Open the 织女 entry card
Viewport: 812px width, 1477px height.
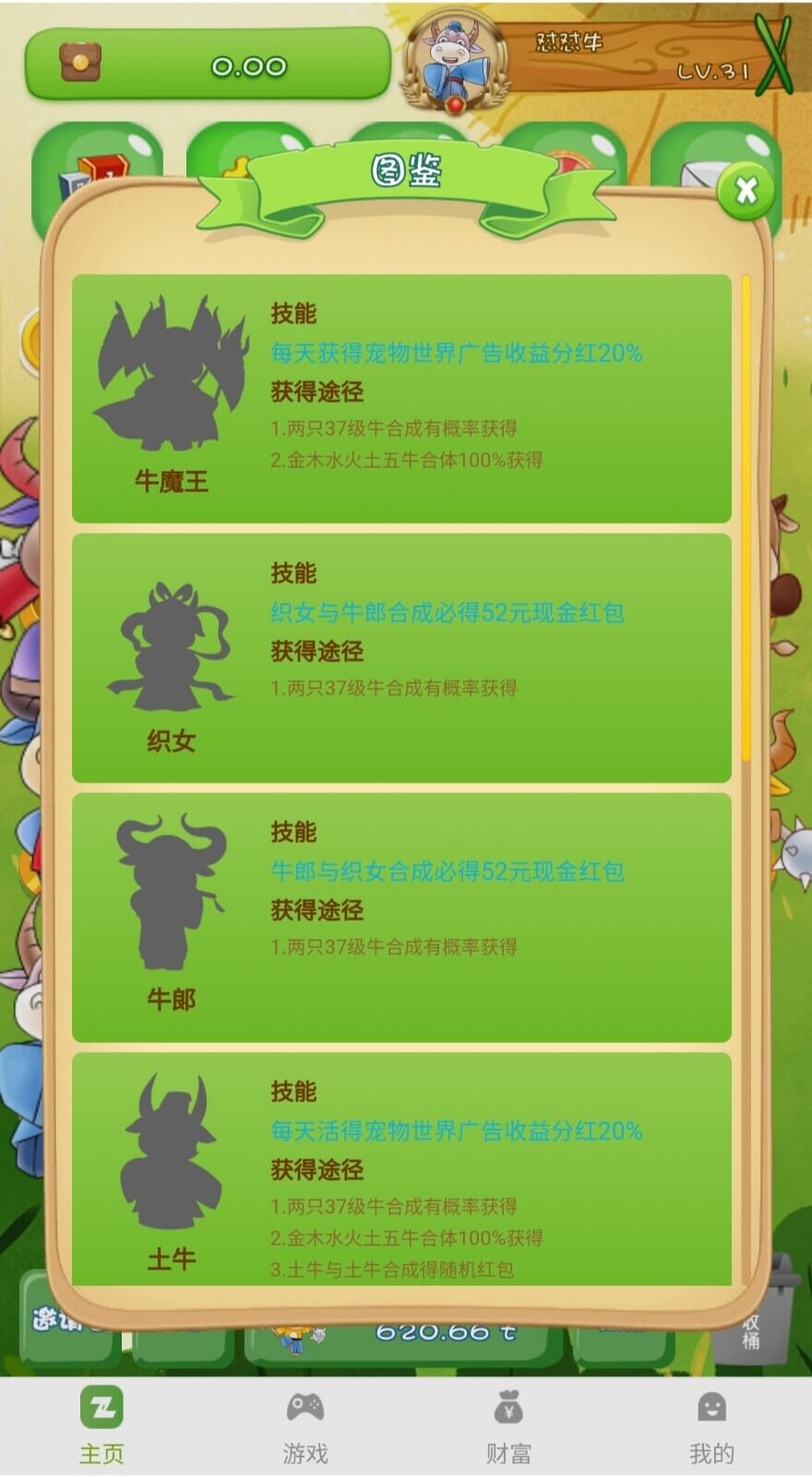tap(401, 658)
